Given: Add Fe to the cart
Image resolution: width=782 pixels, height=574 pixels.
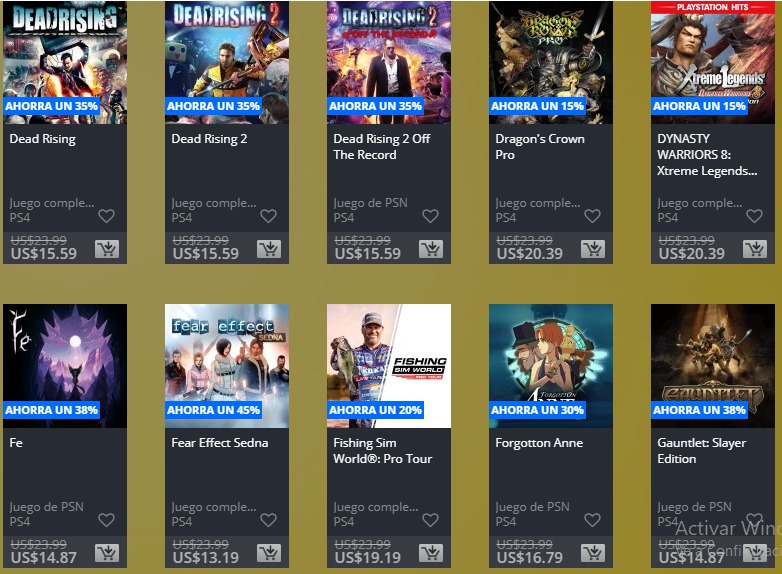Looking at the screenshot, I should click(106, 553).
